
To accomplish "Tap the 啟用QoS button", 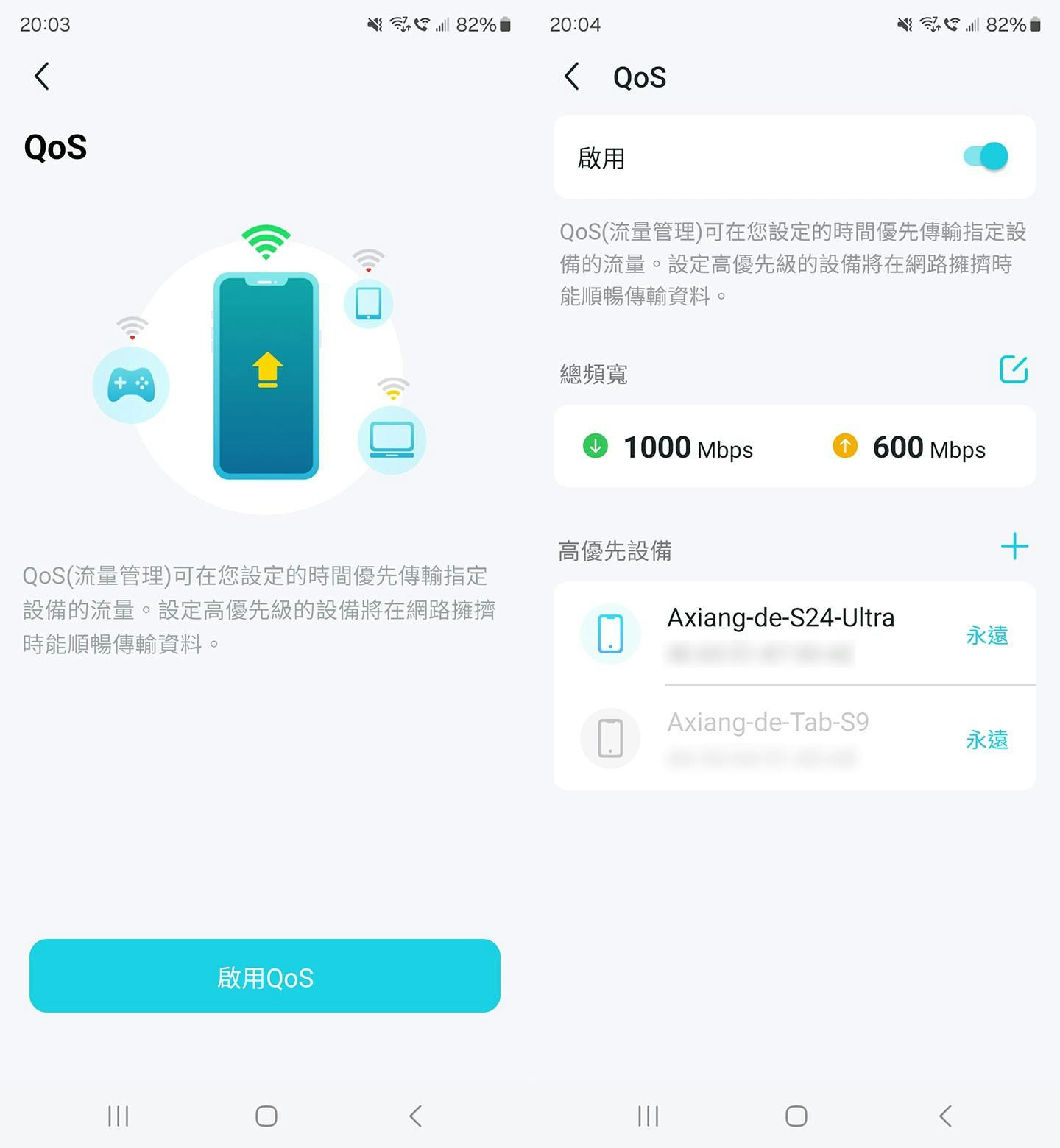I will pos(265,976).
